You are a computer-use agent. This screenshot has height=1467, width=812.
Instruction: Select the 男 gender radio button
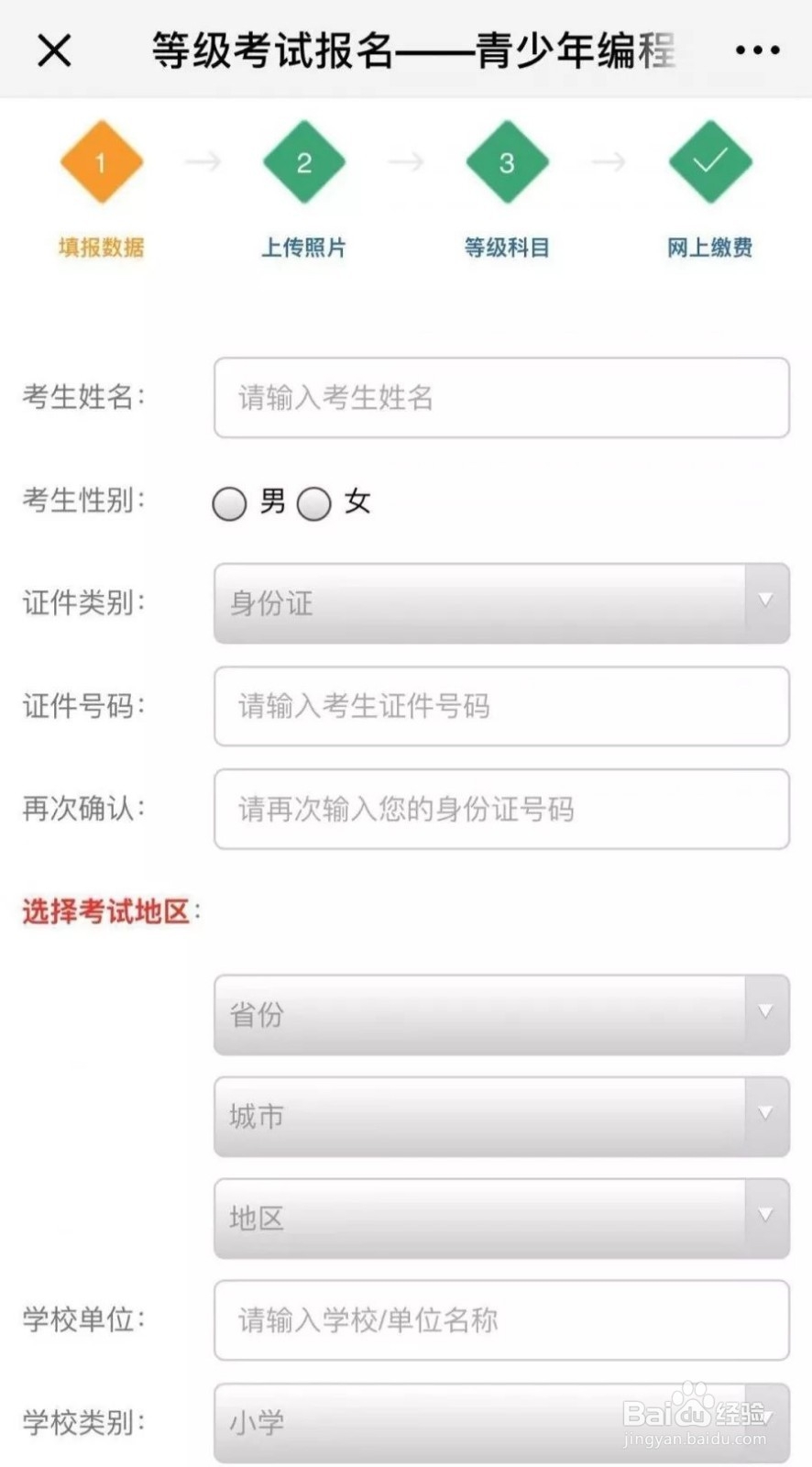(x=229, y=503)
